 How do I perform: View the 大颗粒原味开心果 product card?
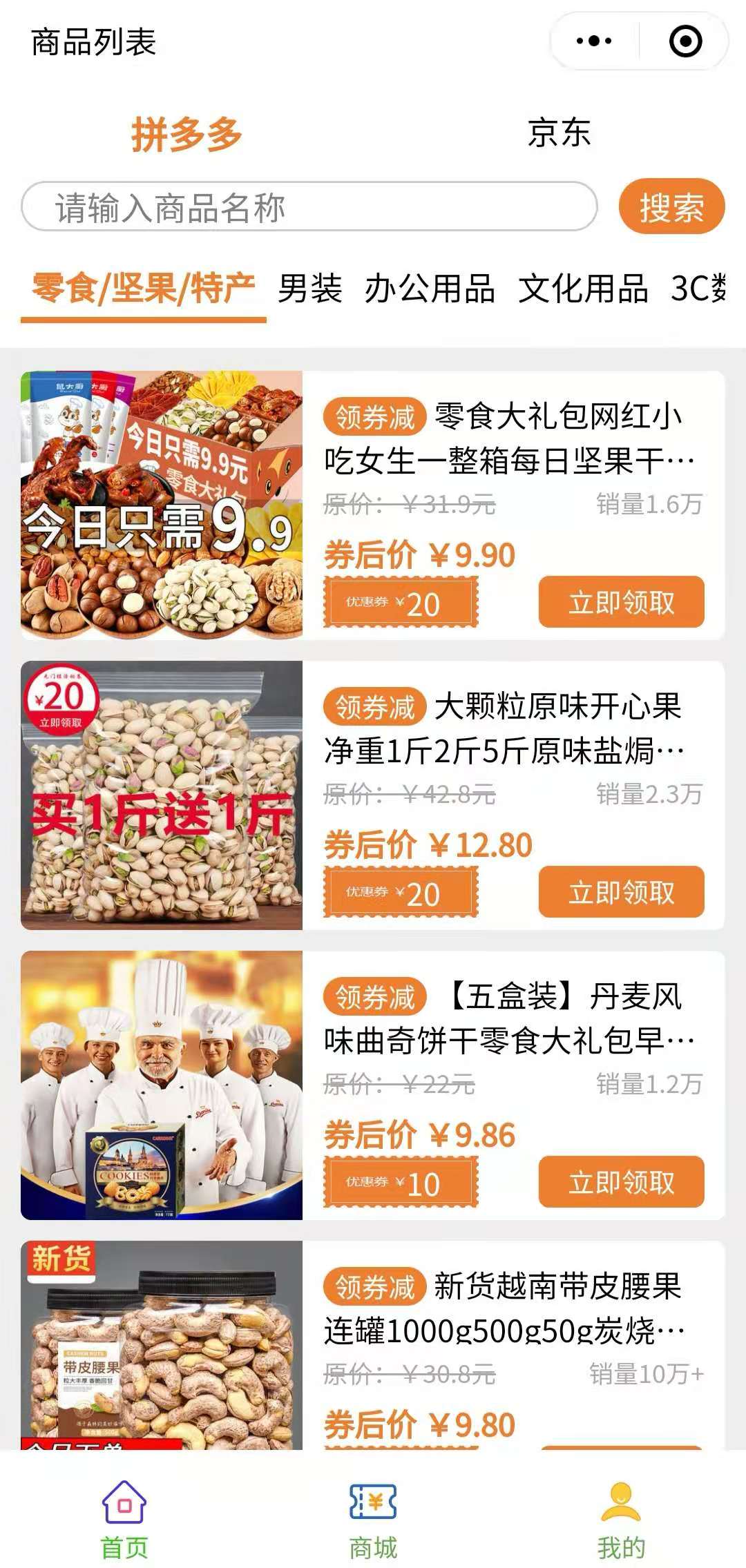372,795
